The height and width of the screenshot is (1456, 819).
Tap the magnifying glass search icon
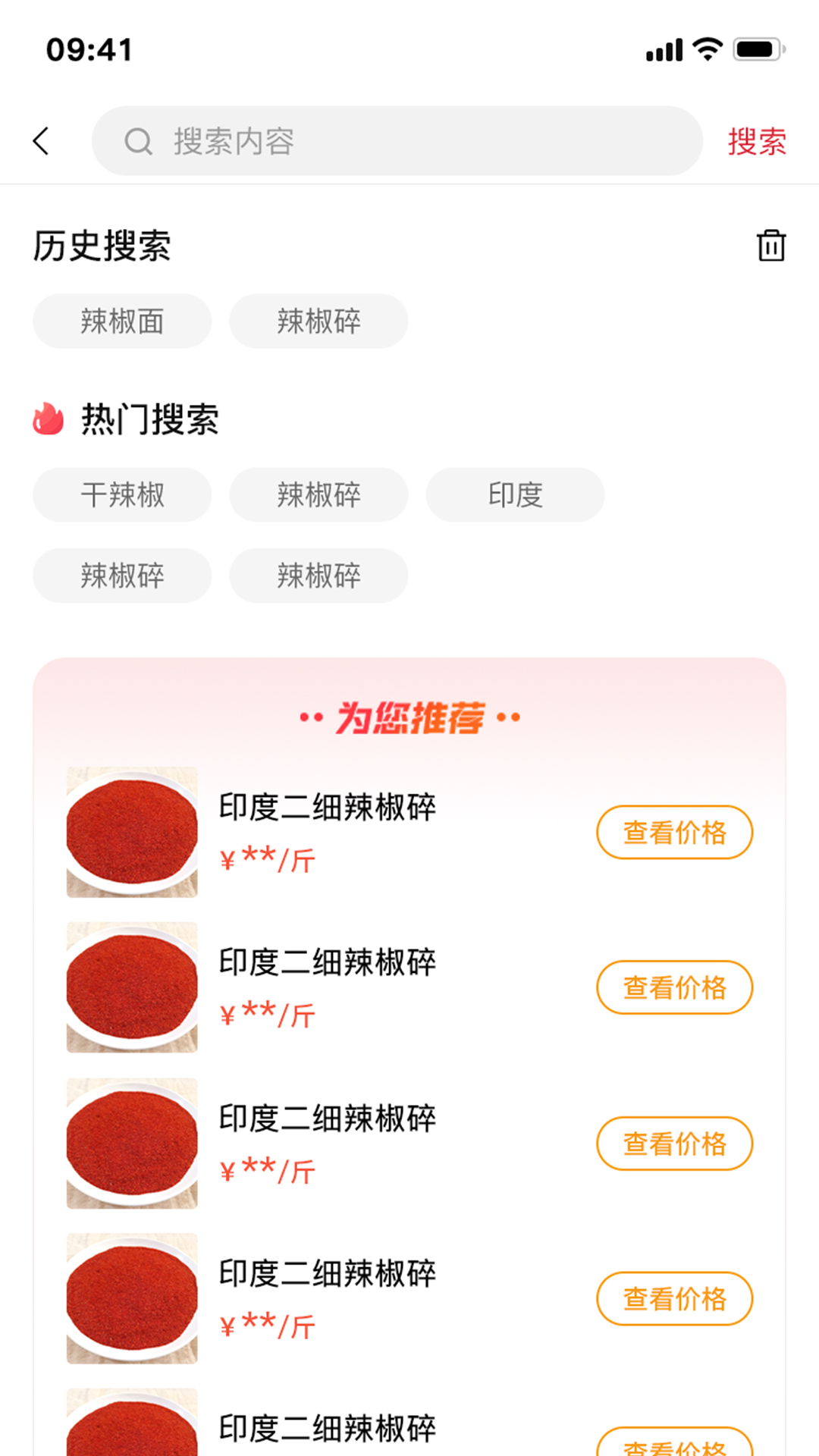coord(137,141)
